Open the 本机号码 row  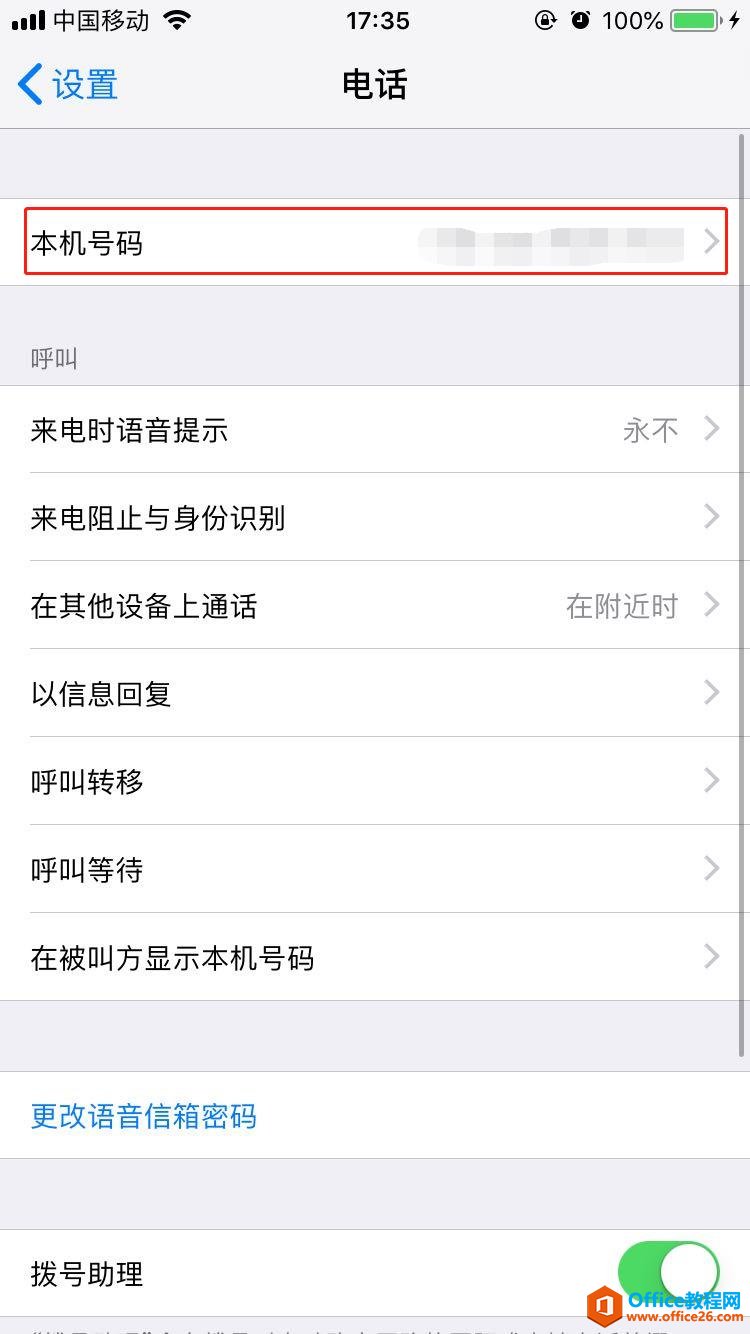375,242
